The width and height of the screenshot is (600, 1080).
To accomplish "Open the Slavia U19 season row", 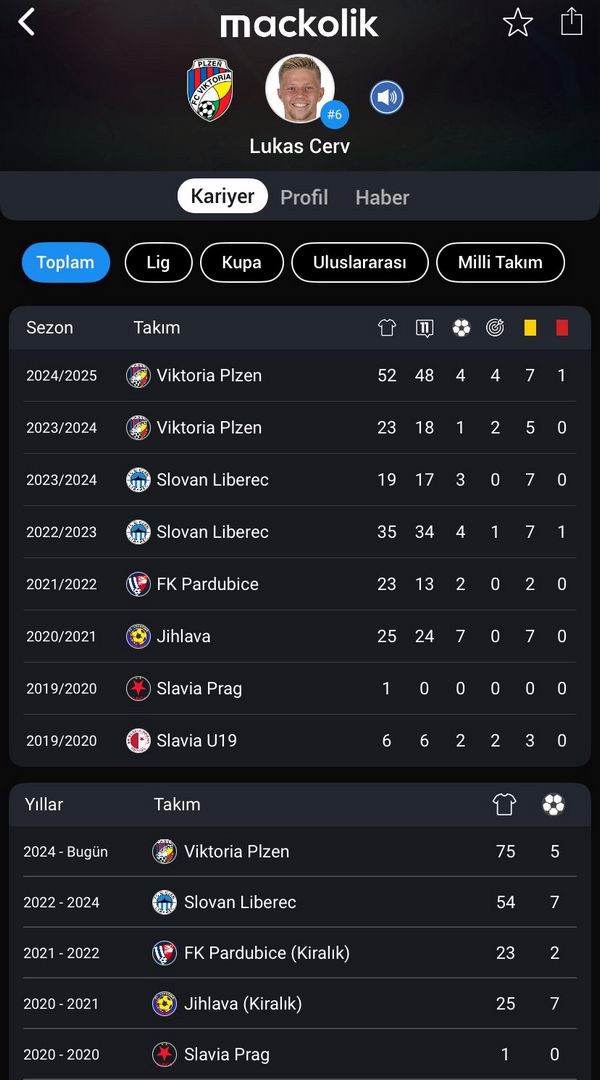I will click(300, 740).
